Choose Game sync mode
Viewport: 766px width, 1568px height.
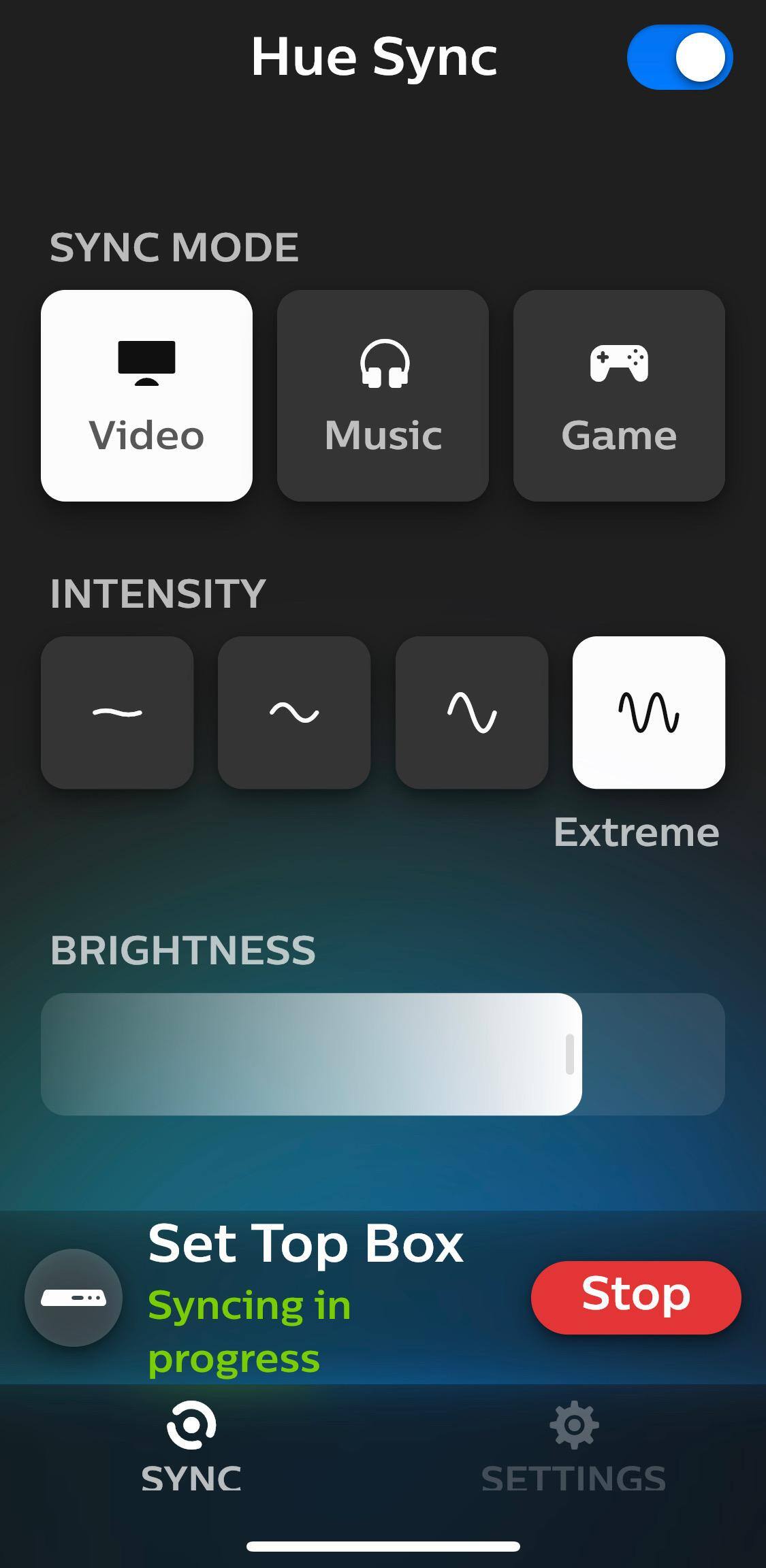[619, 396]
